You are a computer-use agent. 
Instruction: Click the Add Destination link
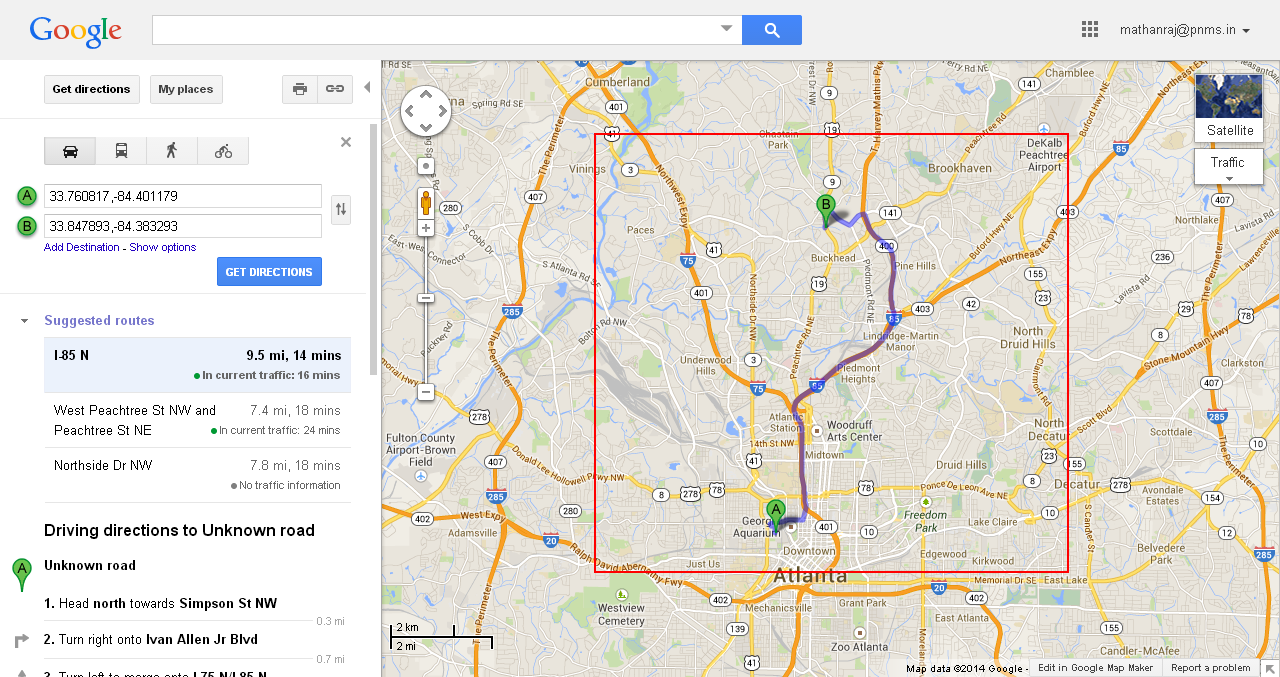[x=81, y=247]
